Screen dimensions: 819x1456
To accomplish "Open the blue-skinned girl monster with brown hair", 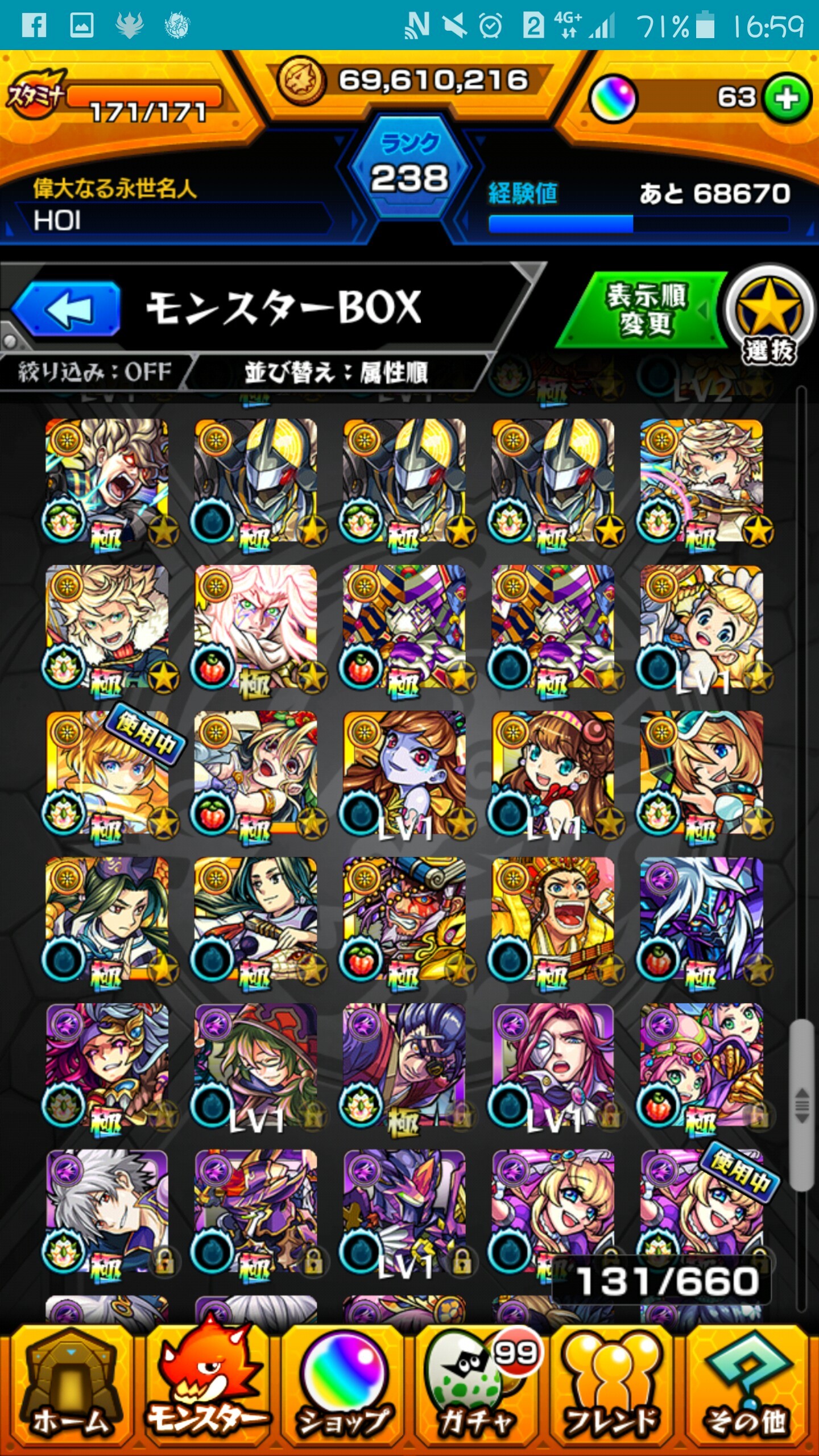I will tap(404, 773).
